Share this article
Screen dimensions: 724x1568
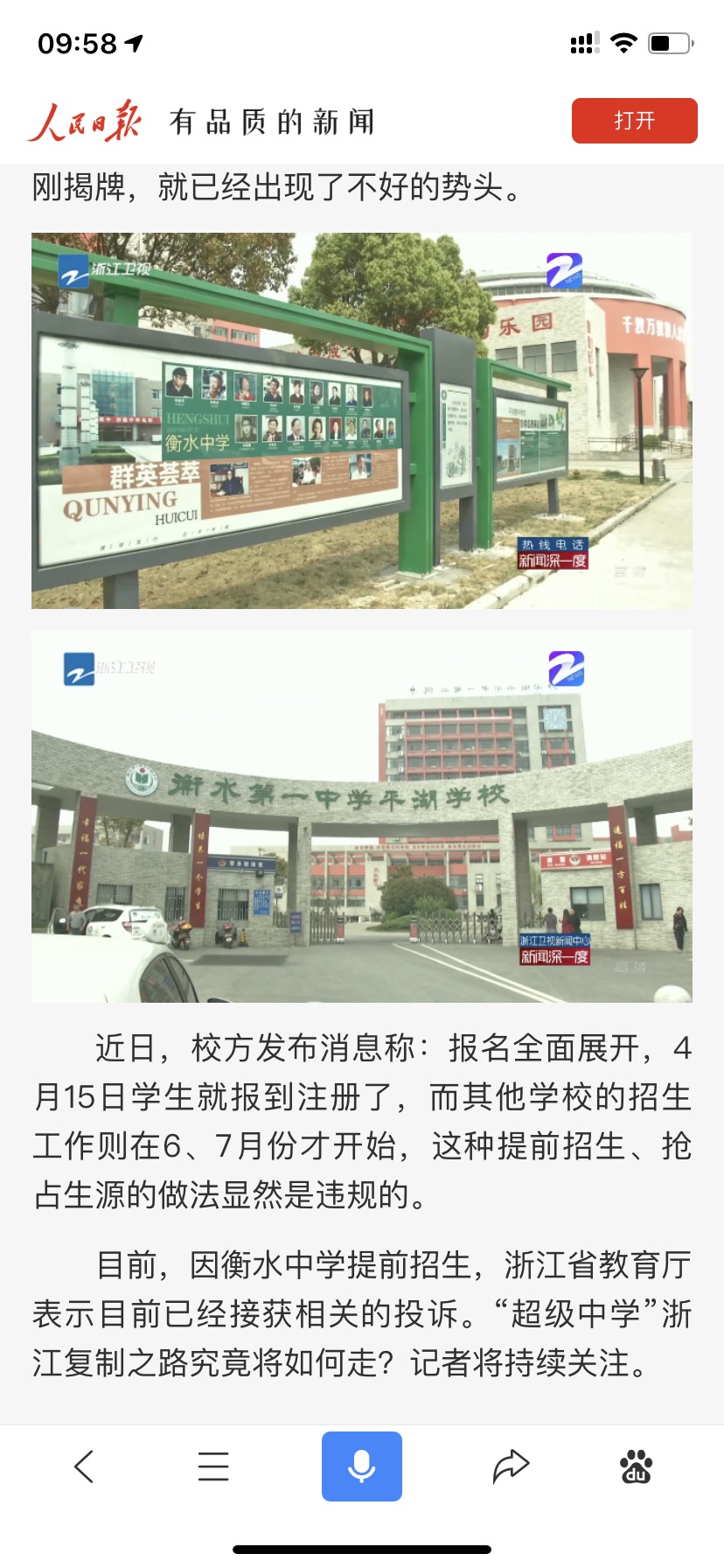pyautogui.click(x=511, y=1466)
